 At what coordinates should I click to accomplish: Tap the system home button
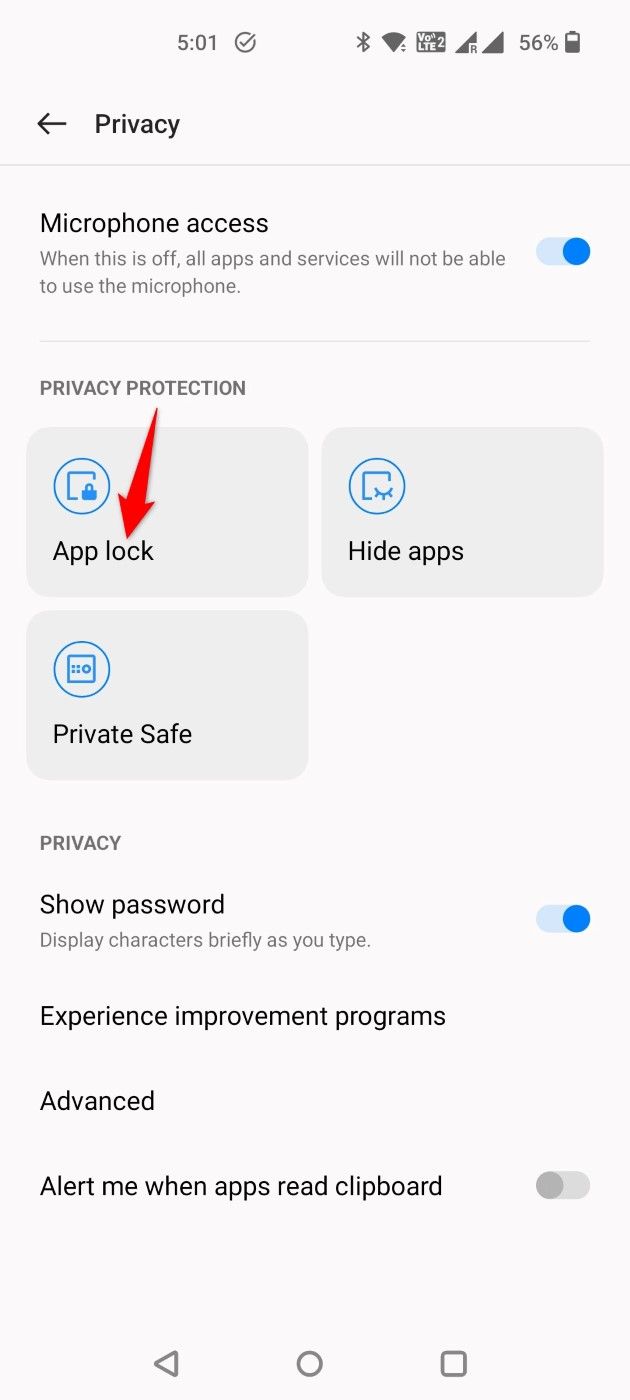coord(310,1363)
